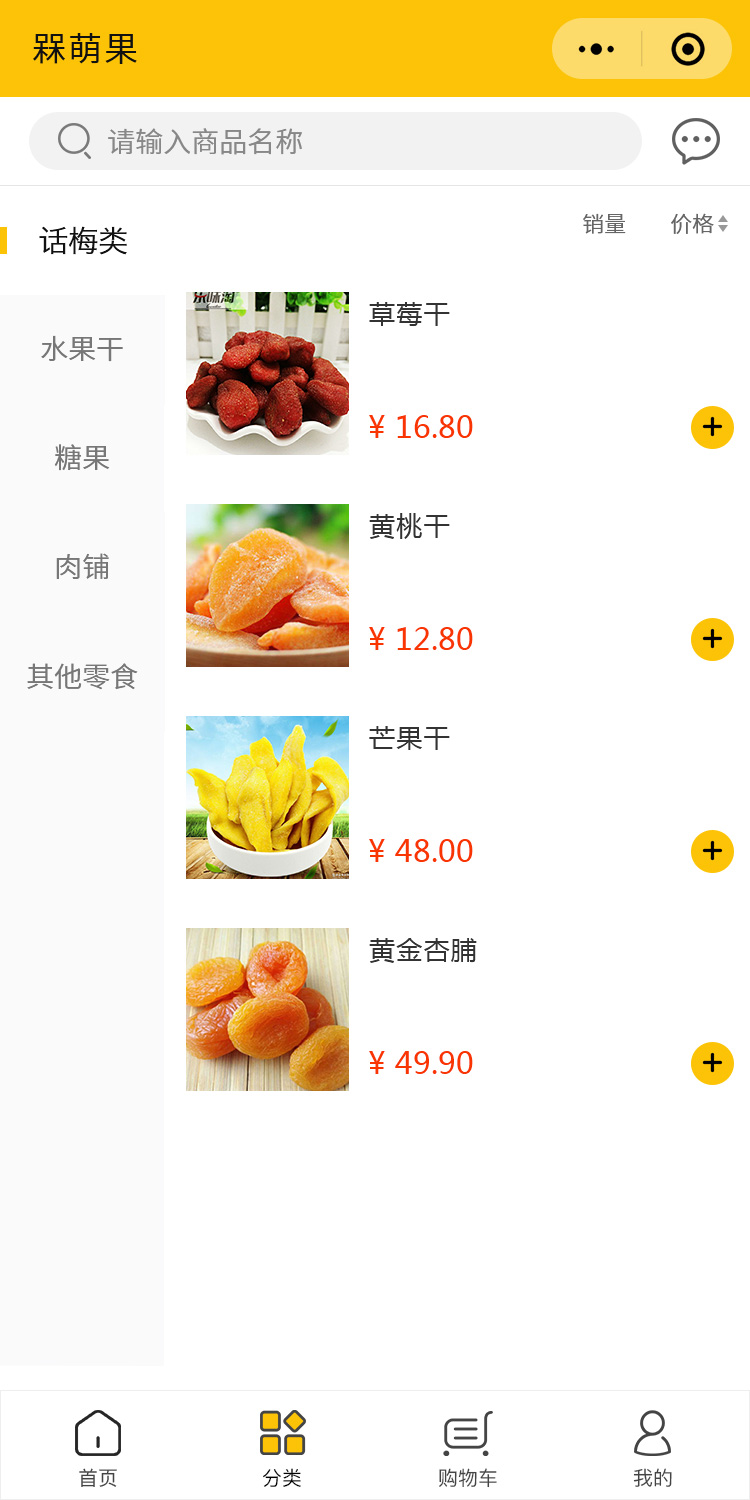Switch to the 其他零食 category
This screenshot has width=750, height=1500.
(82, 677)
